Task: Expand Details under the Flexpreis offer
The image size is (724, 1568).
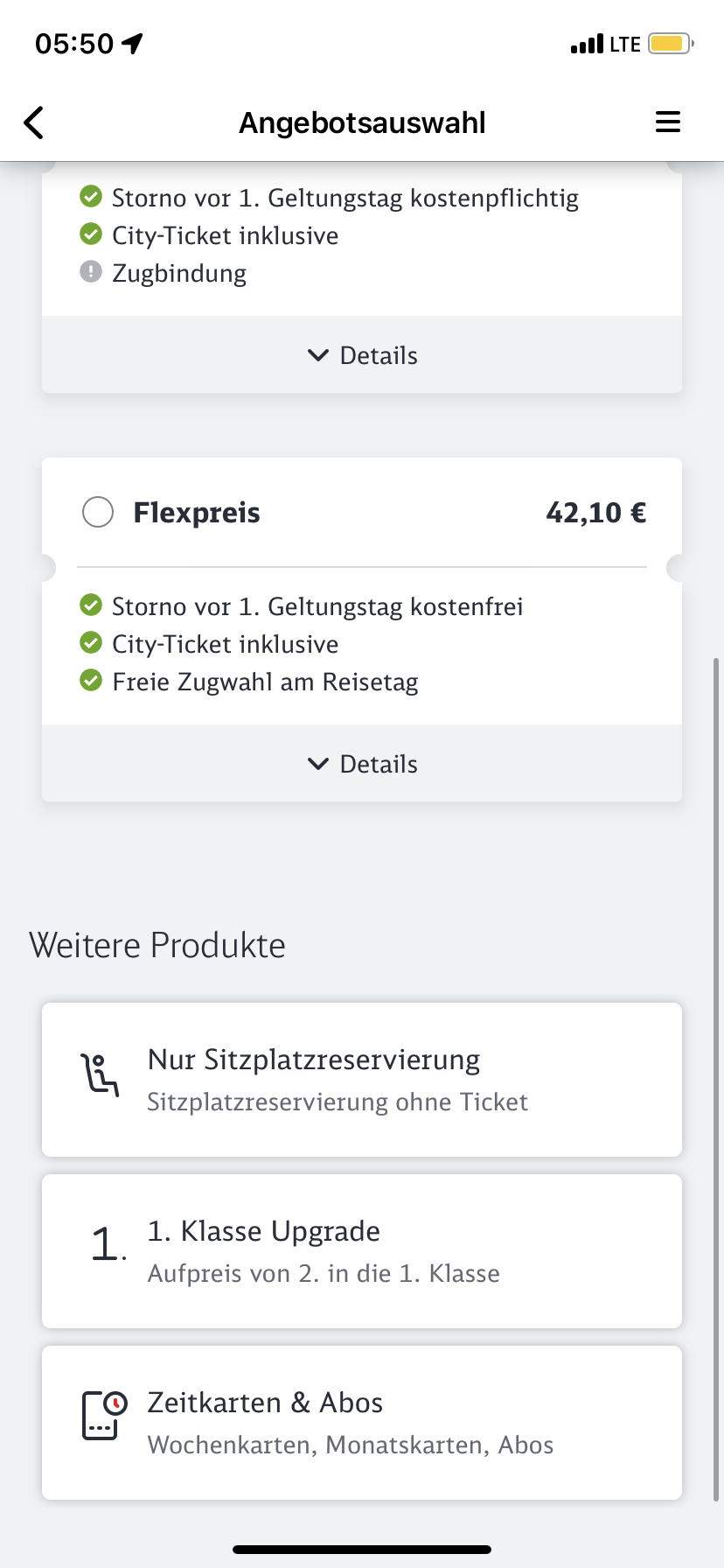Action: click(x=361, y=763)
